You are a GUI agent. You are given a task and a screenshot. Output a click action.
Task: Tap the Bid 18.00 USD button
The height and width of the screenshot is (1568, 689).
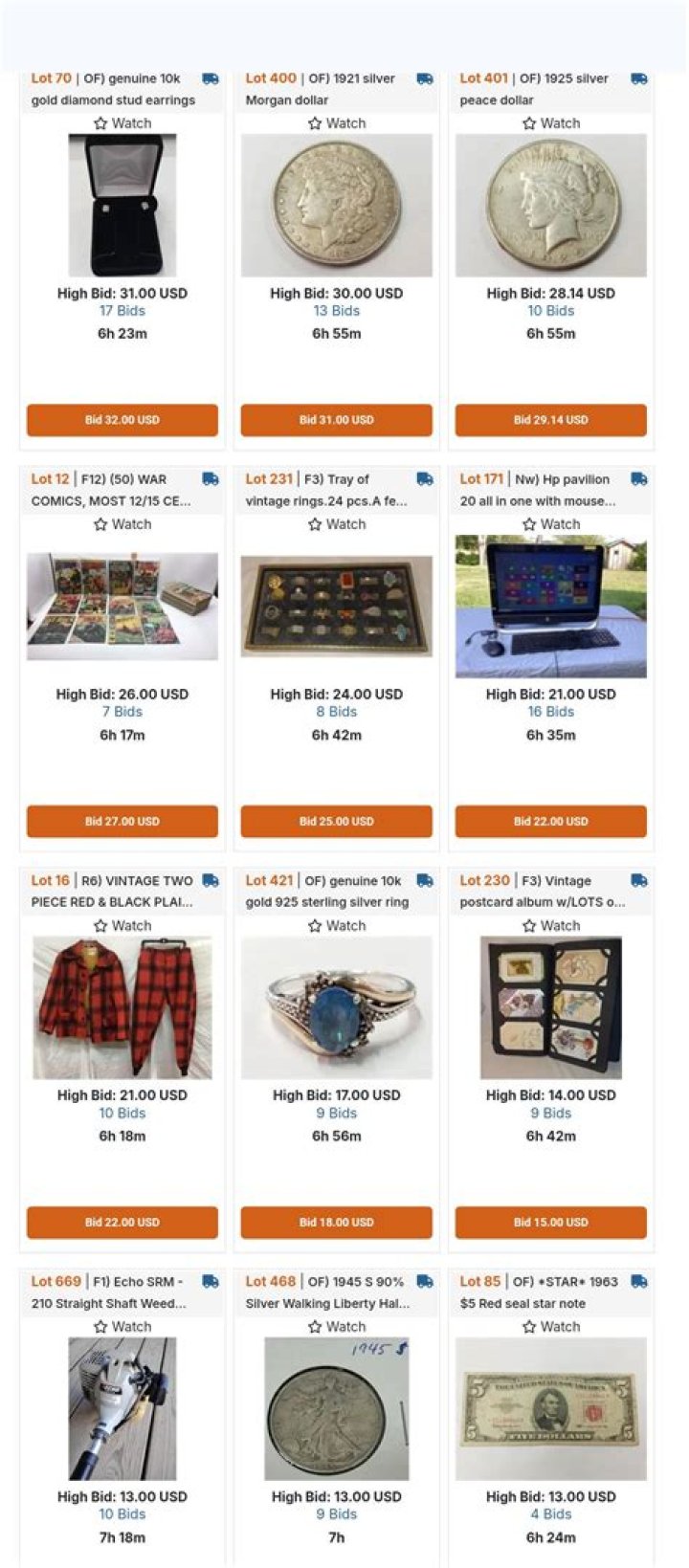pyautogui.click(x=336, y=1222)
